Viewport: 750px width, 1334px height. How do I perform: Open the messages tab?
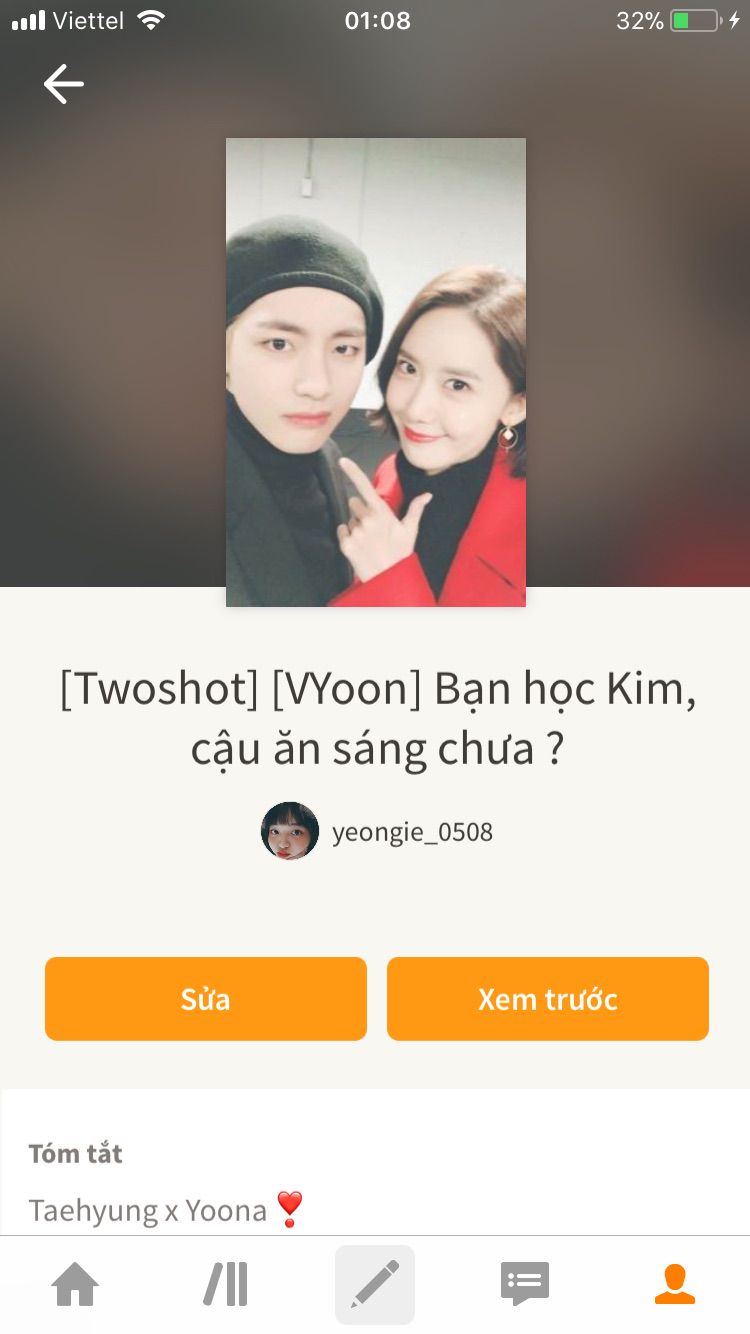click(525, 1284)
